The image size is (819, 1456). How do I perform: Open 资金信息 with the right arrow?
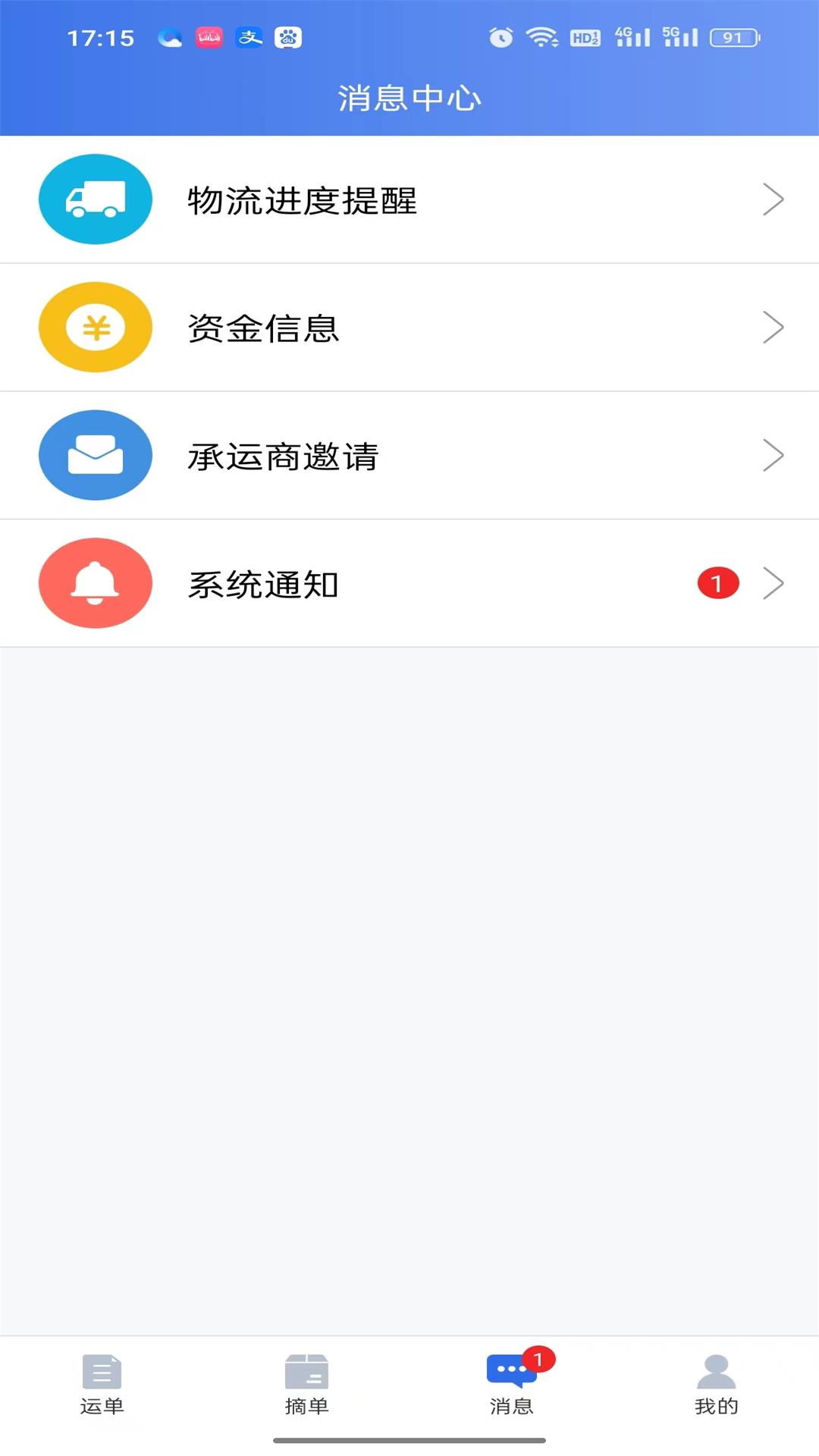point(774,327)
